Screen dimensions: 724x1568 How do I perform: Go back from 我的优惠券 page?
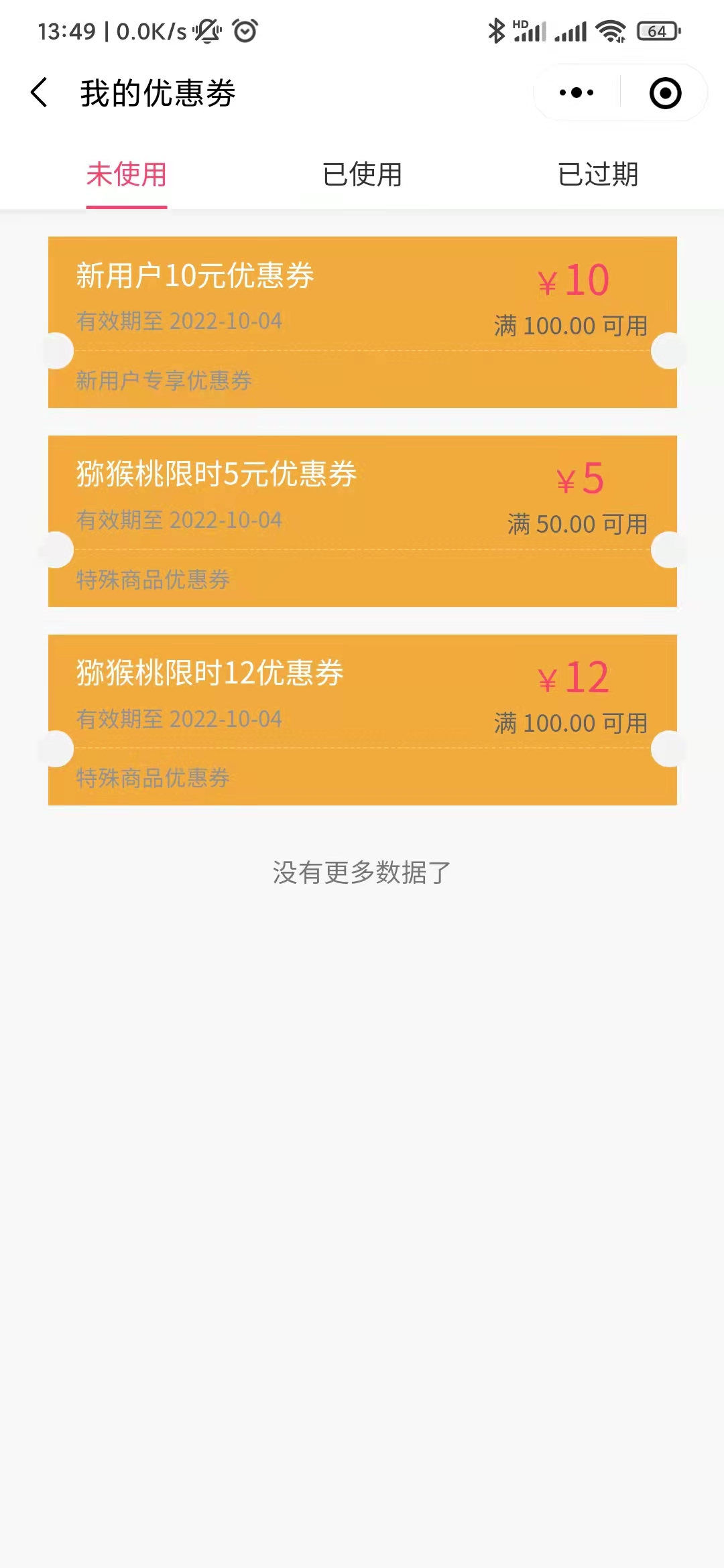[x=39, y=92]
